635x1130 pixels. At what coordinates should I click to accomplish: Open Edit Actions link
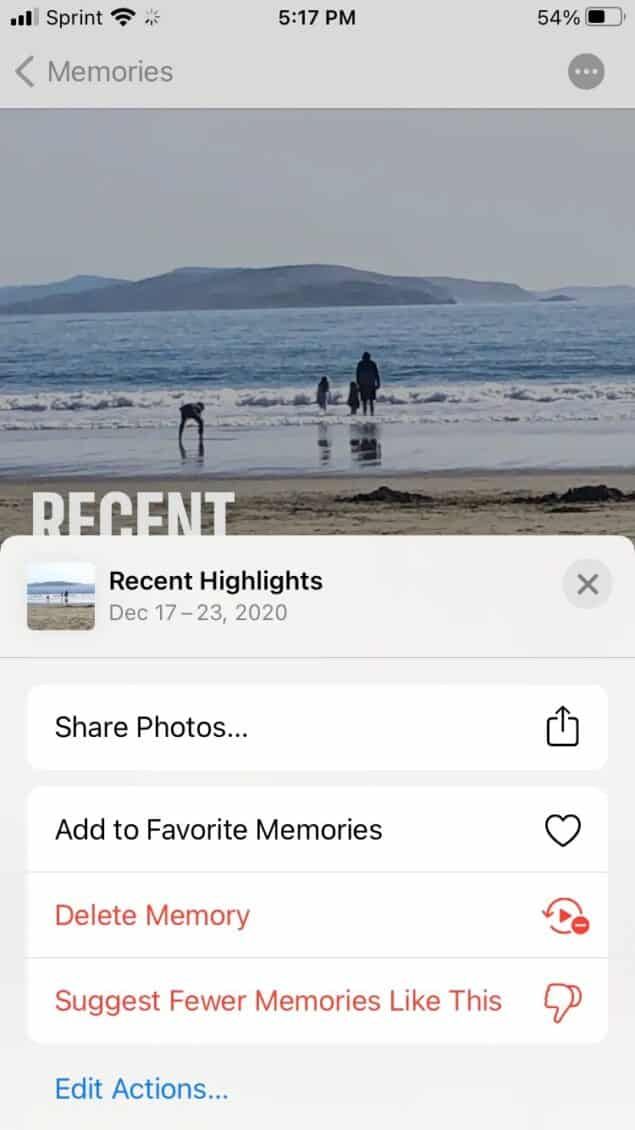(x=142, y=1088)
